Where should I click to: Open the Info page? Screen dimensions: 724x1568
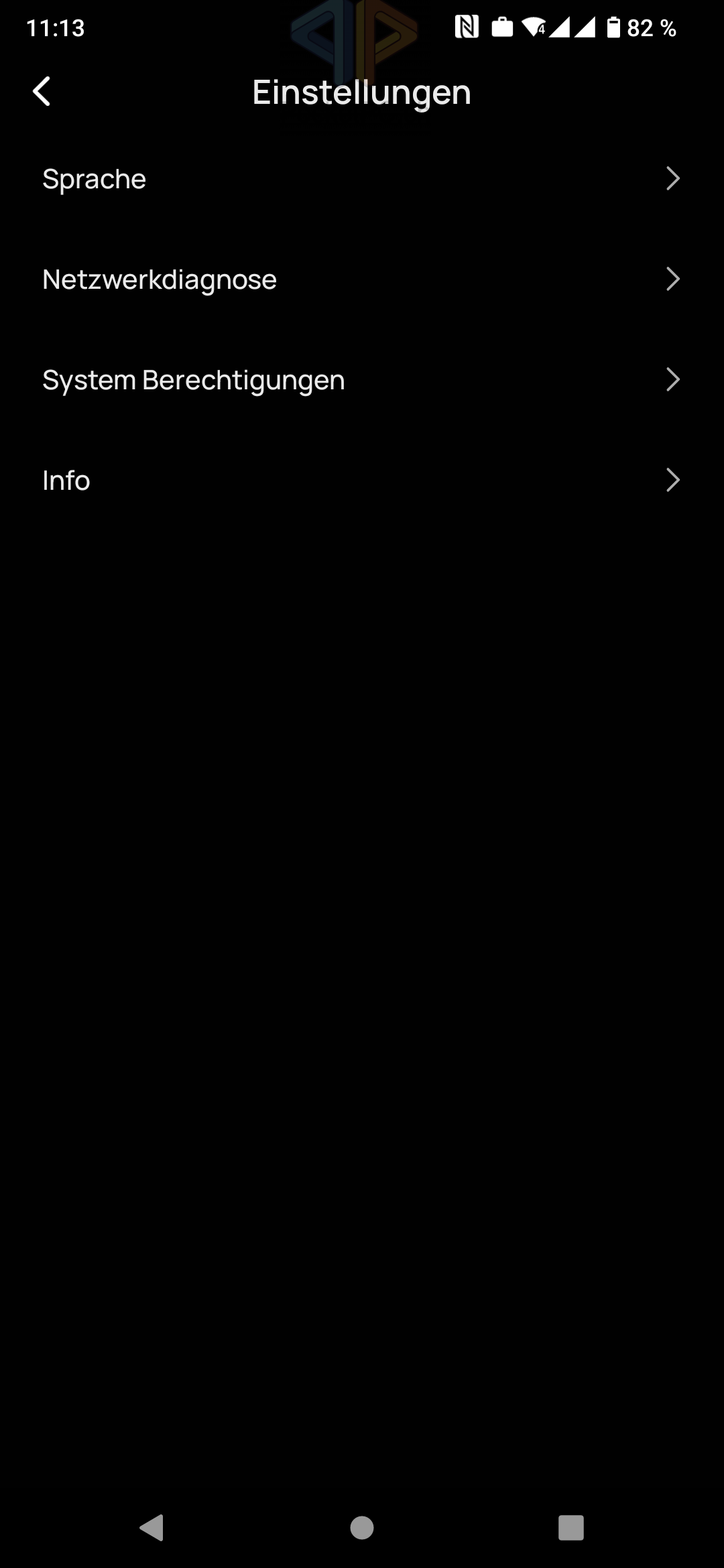coord(362,480)
